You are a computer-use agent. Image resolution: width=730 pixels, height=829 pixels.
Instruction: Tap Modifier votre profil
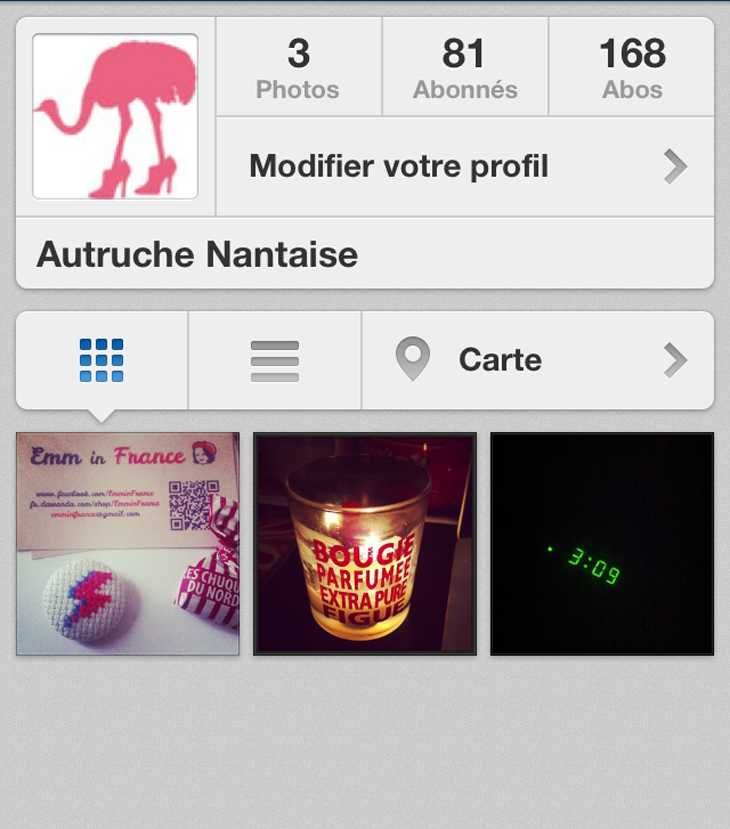(x=399, y=166)
